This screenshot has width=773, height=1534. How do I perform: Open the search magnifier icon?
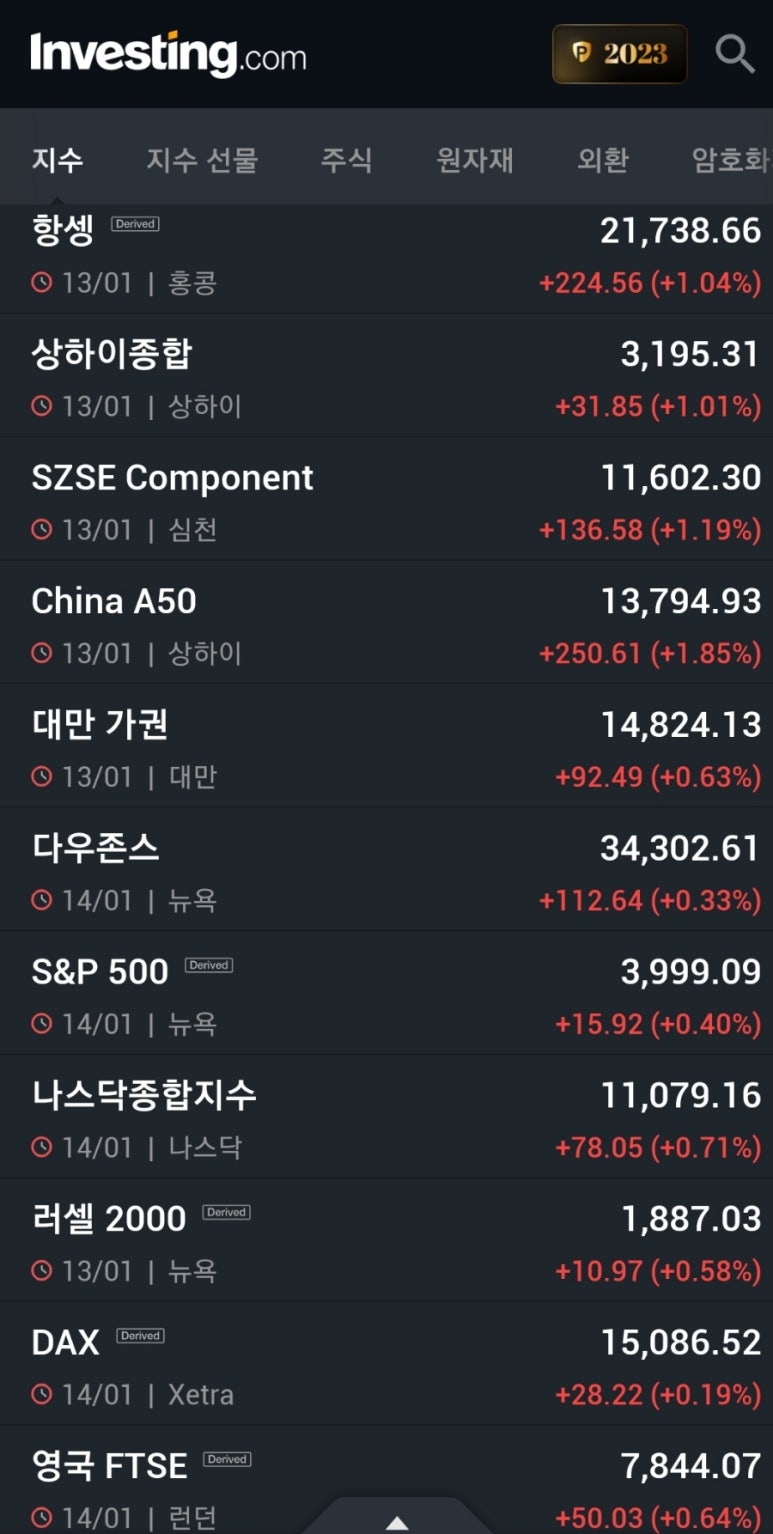[735, 53]
